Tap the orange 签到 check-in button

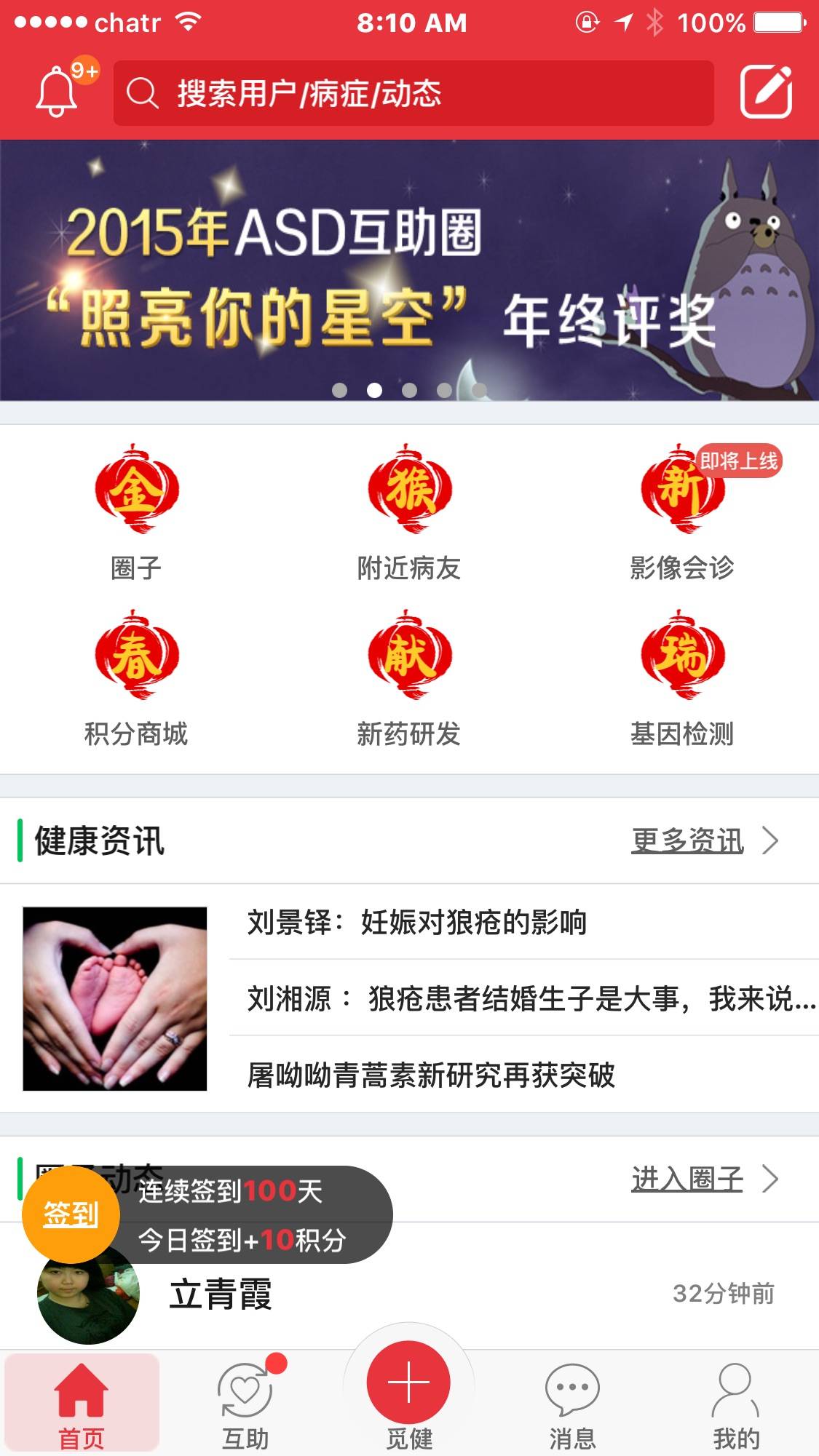point(71,1214)
